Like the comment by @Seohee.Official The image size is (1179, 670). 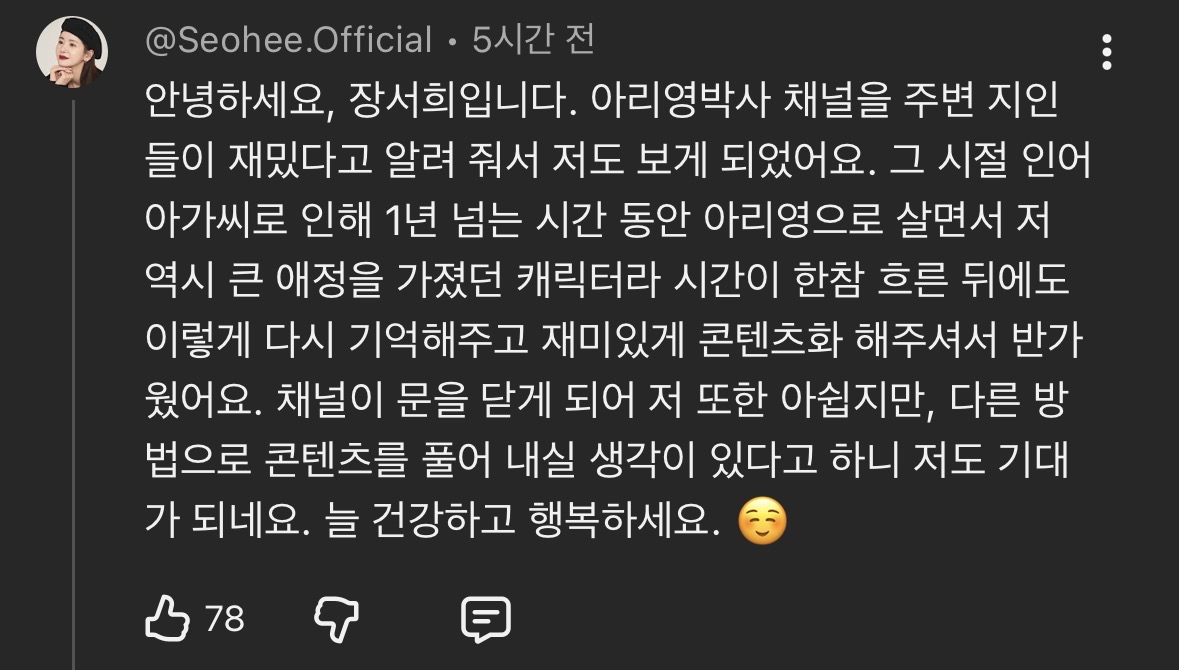[167, 619]
